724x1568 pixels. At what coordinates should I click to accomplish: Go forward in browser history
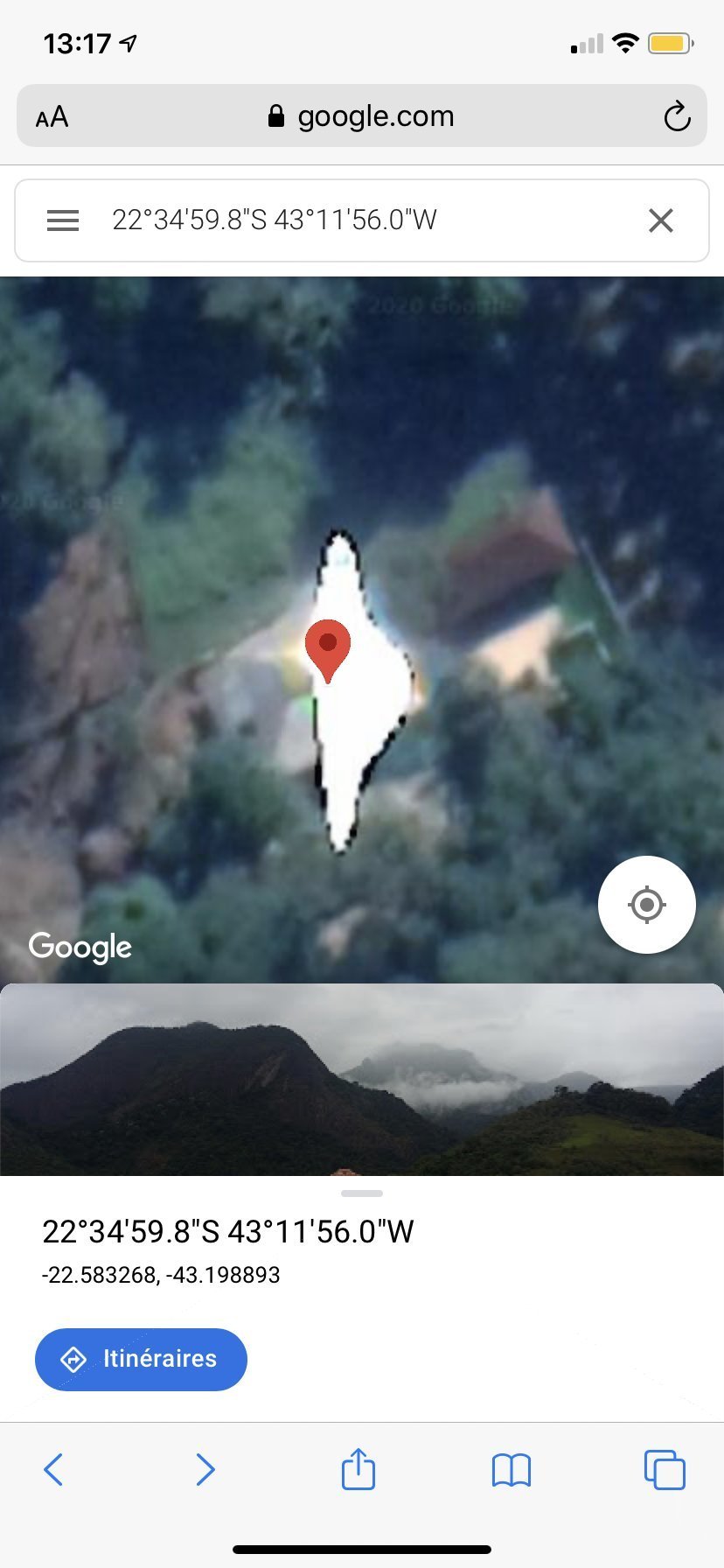tap(205, 1469)
